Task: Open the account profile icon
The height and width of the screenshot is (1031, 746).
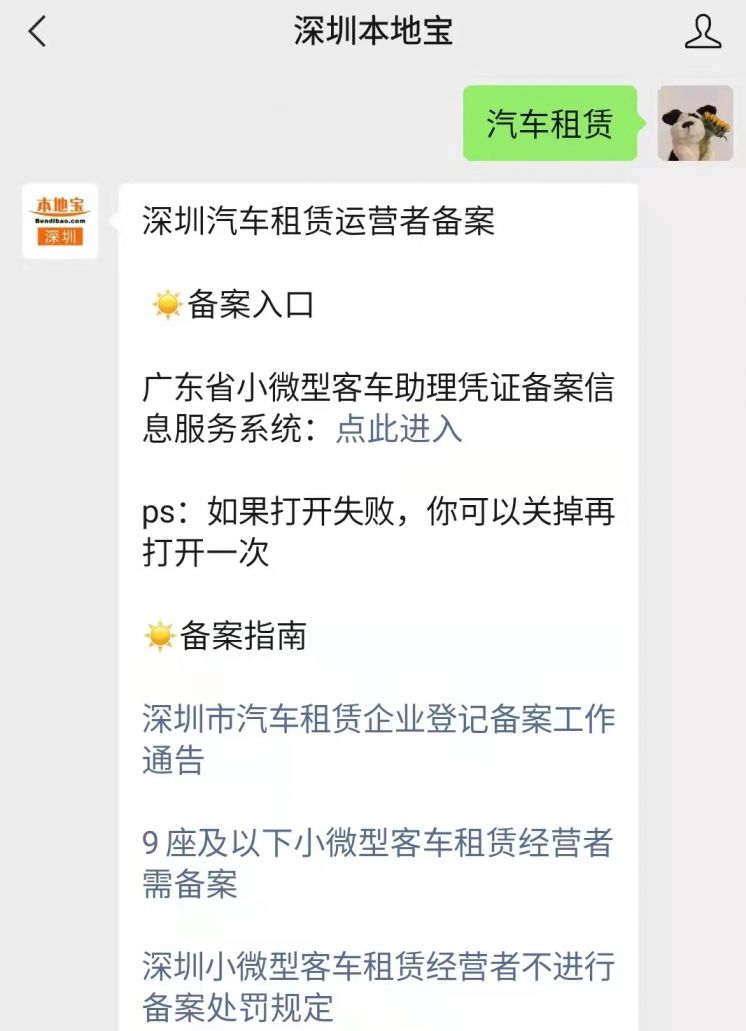Action: 702,32
